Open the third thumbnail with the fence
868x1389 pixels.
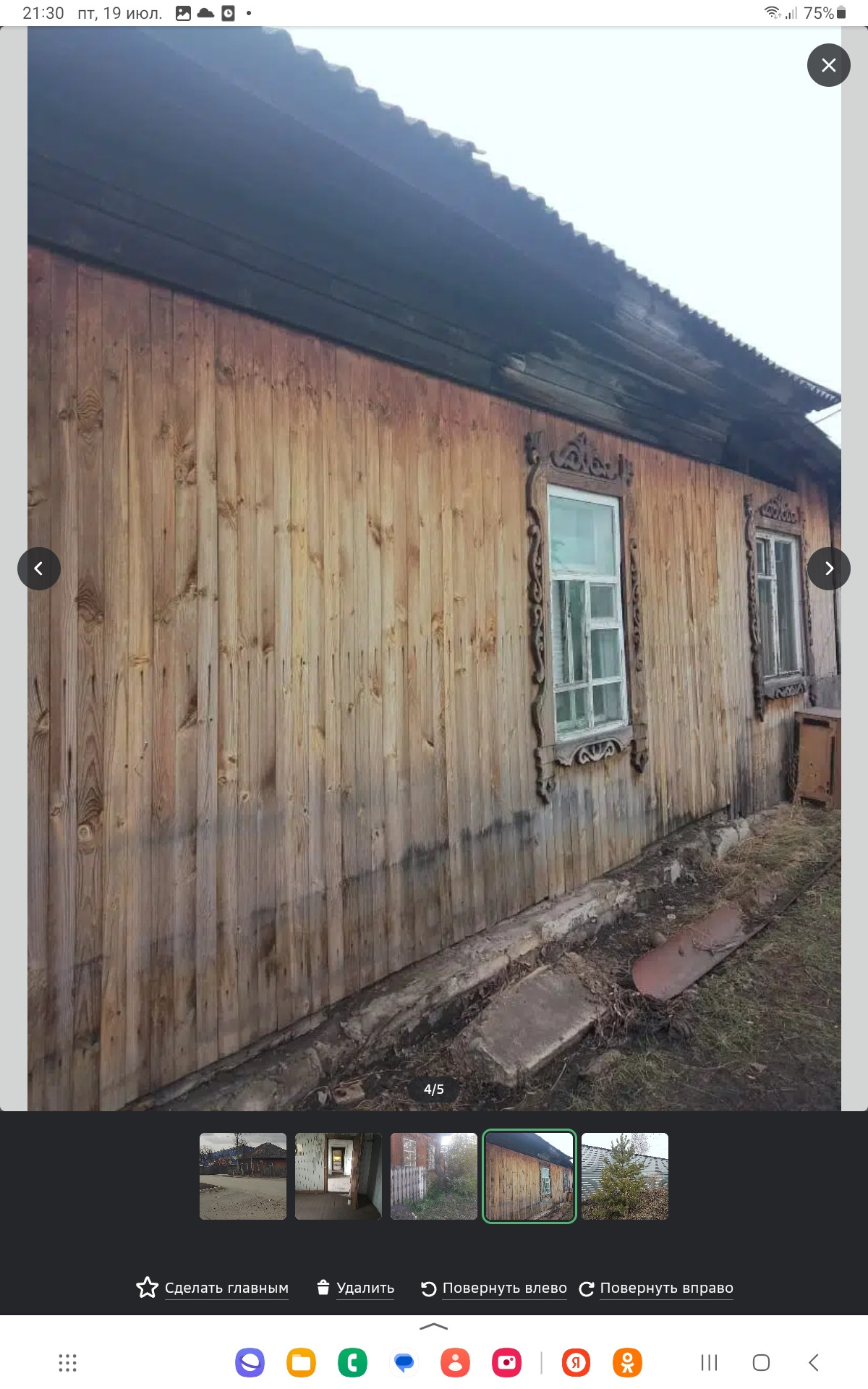click(x=434, y=1176)
